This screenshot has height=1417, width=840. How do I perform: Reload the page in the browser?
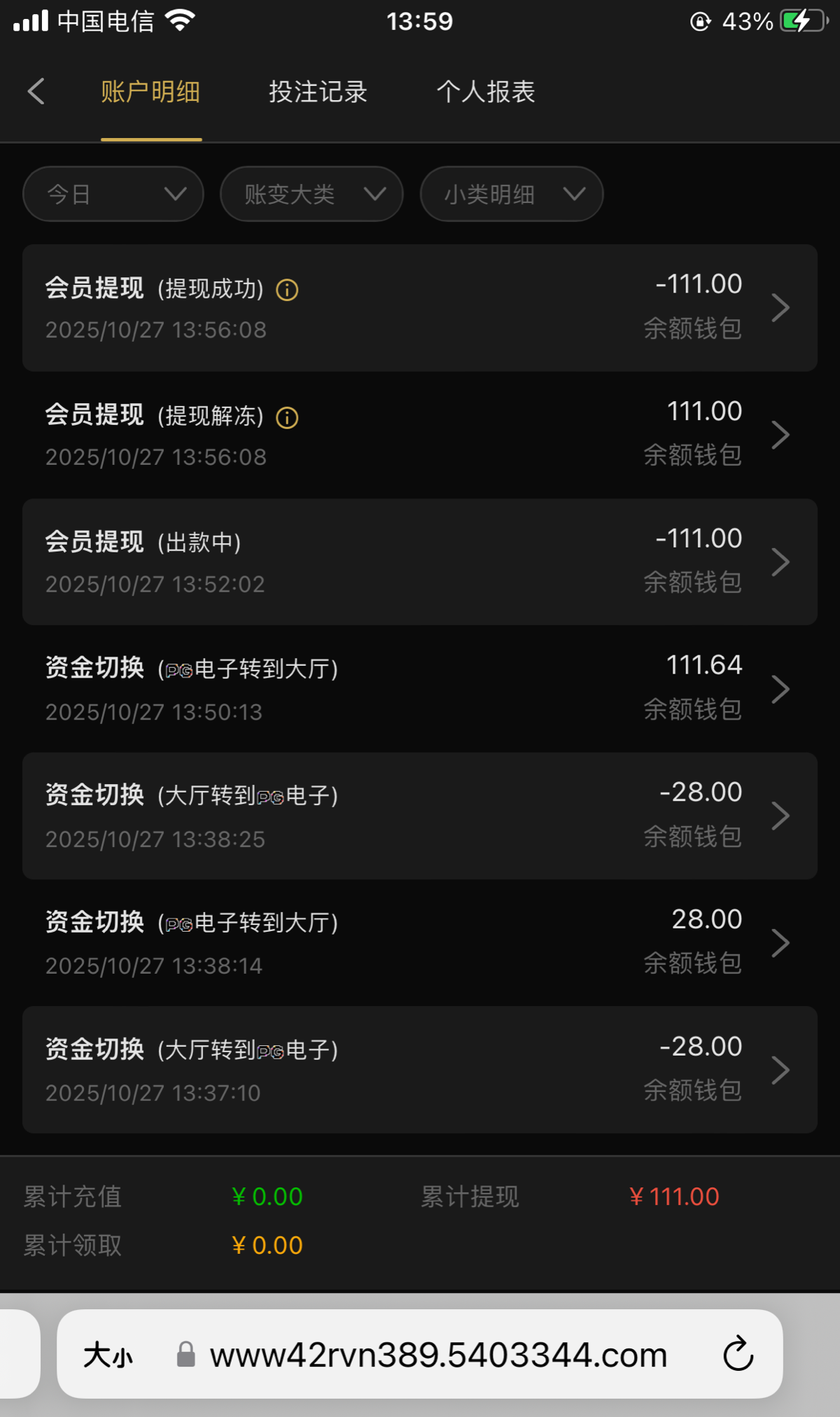pyautogui.click(x=738, y=1354)
